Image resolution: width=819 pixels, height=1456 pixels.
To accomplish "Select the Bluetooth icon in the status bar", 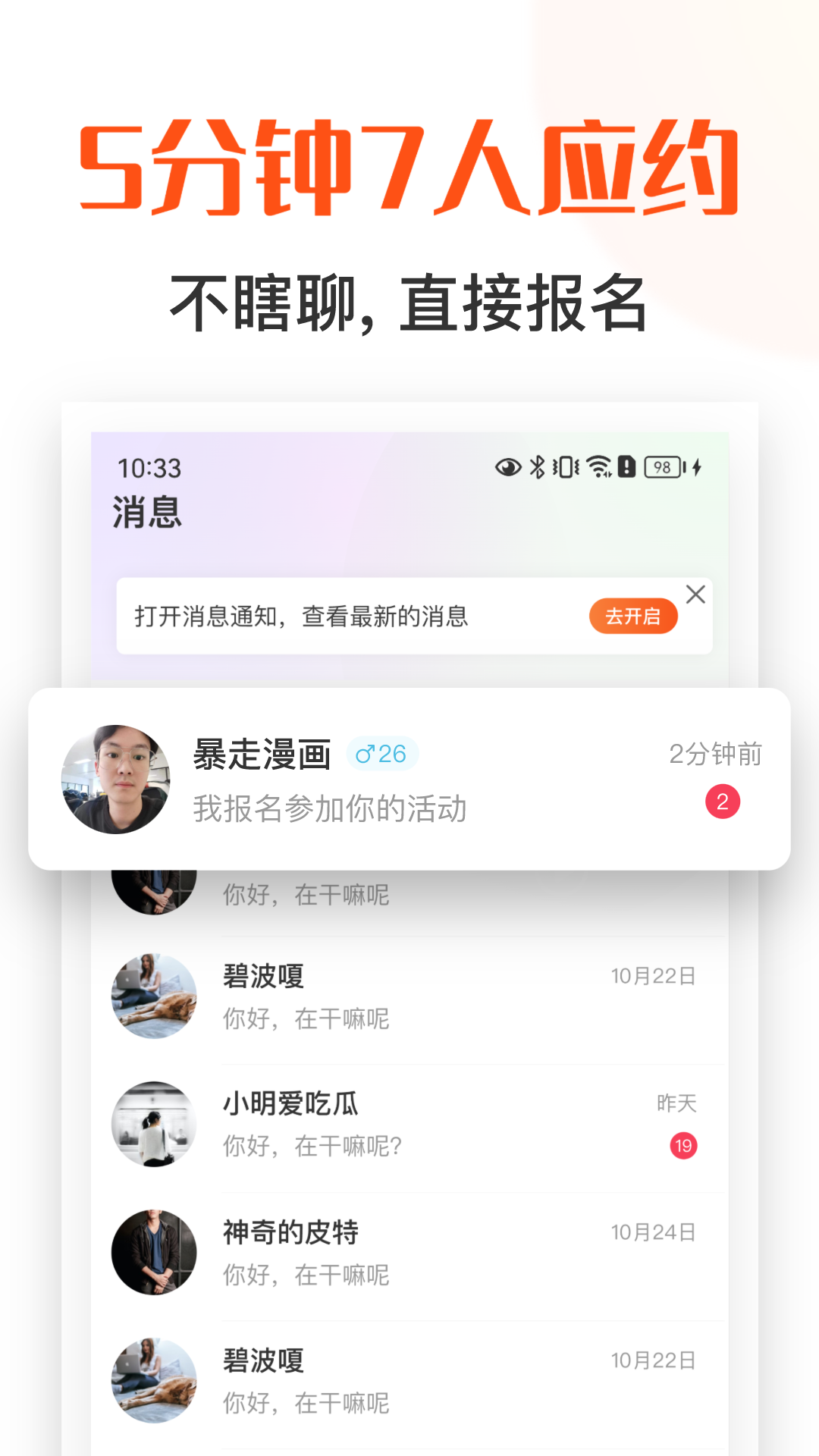I will click(x=536, y=467).
